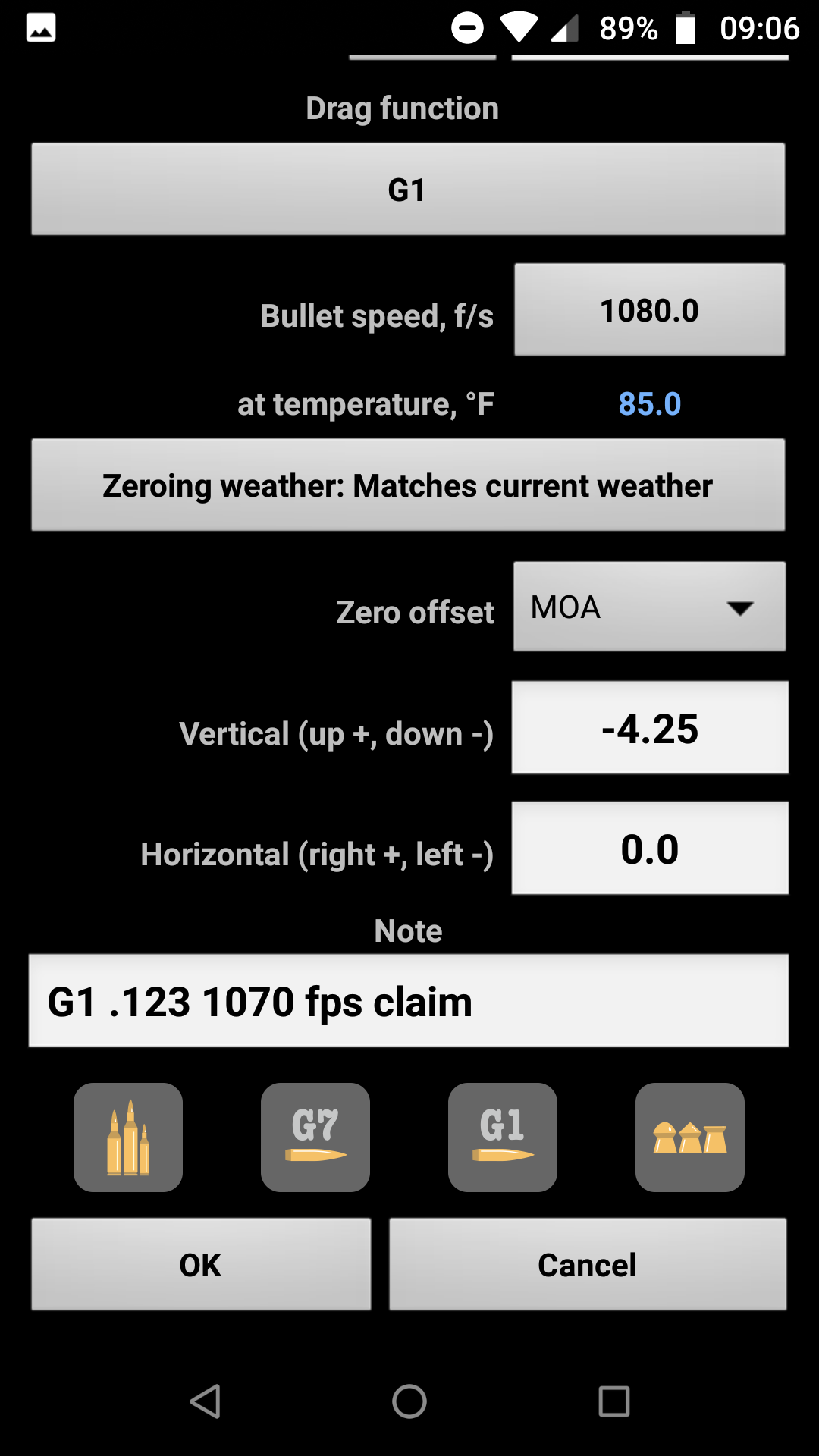The width and height of the screenshot is (819, 1456).
Task: Open recent apps from navigation bar
Action: [614, 1401]
